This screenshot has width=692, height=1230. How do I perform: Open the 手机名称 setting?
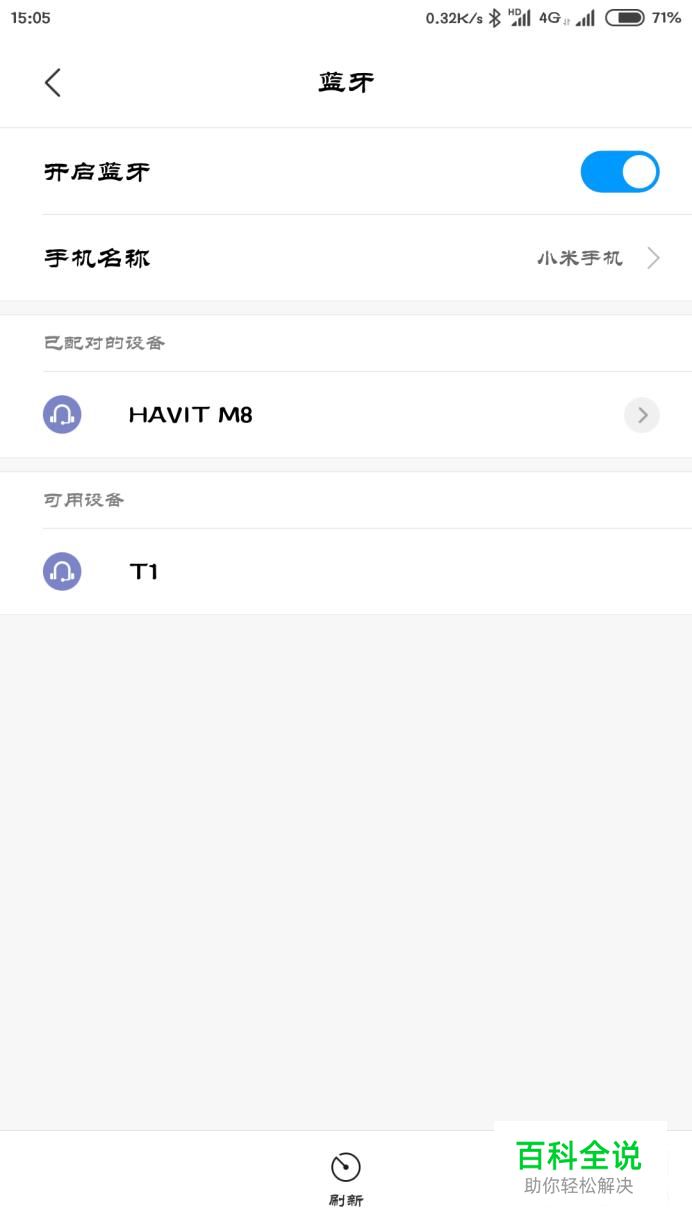[x=346, y=258]
